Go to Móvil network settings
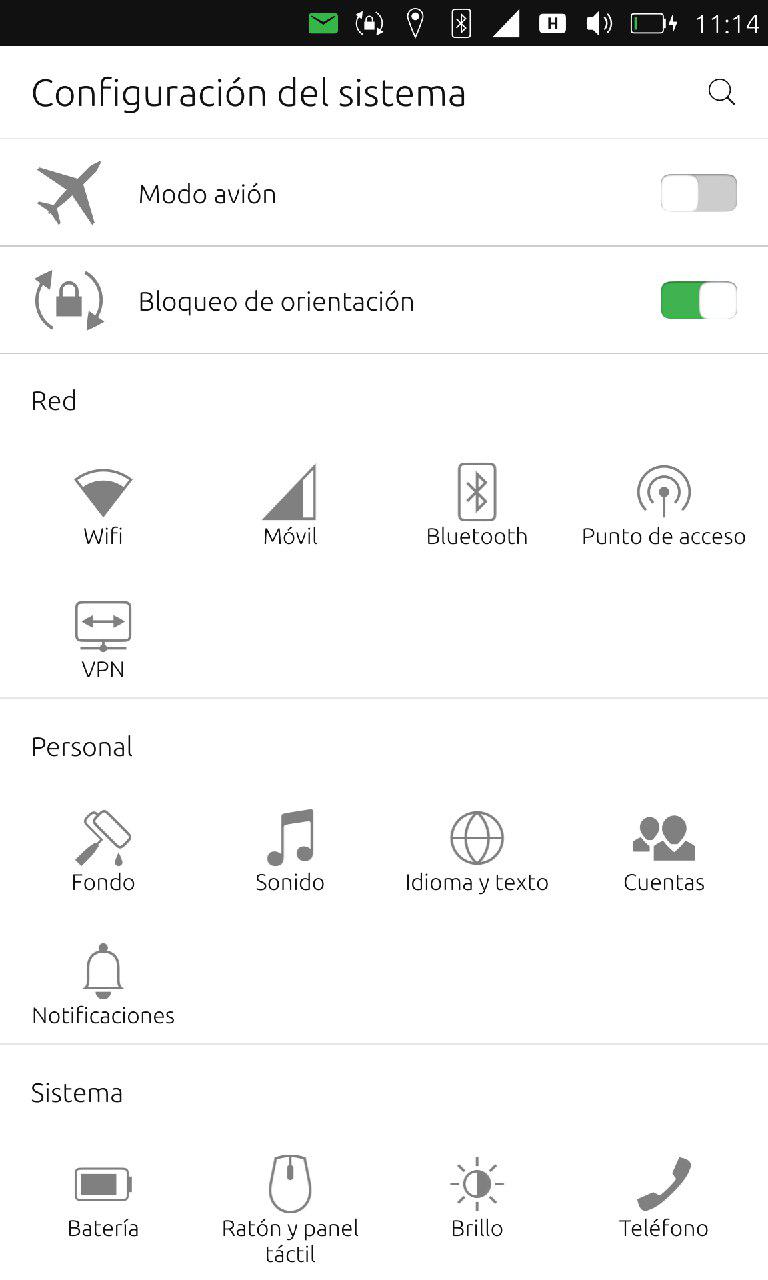 290,507
